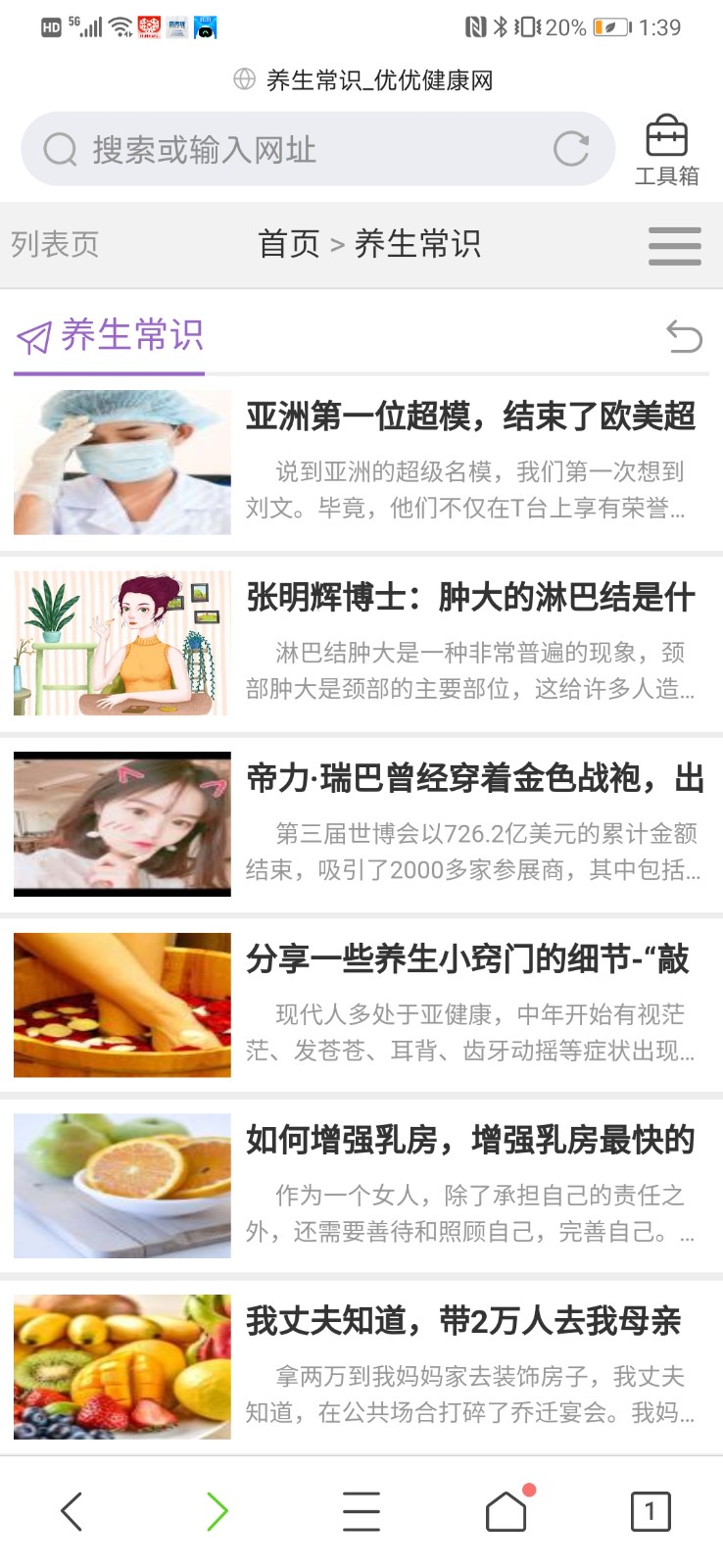Open the hamburger menu in the header

tap(675, 245)
